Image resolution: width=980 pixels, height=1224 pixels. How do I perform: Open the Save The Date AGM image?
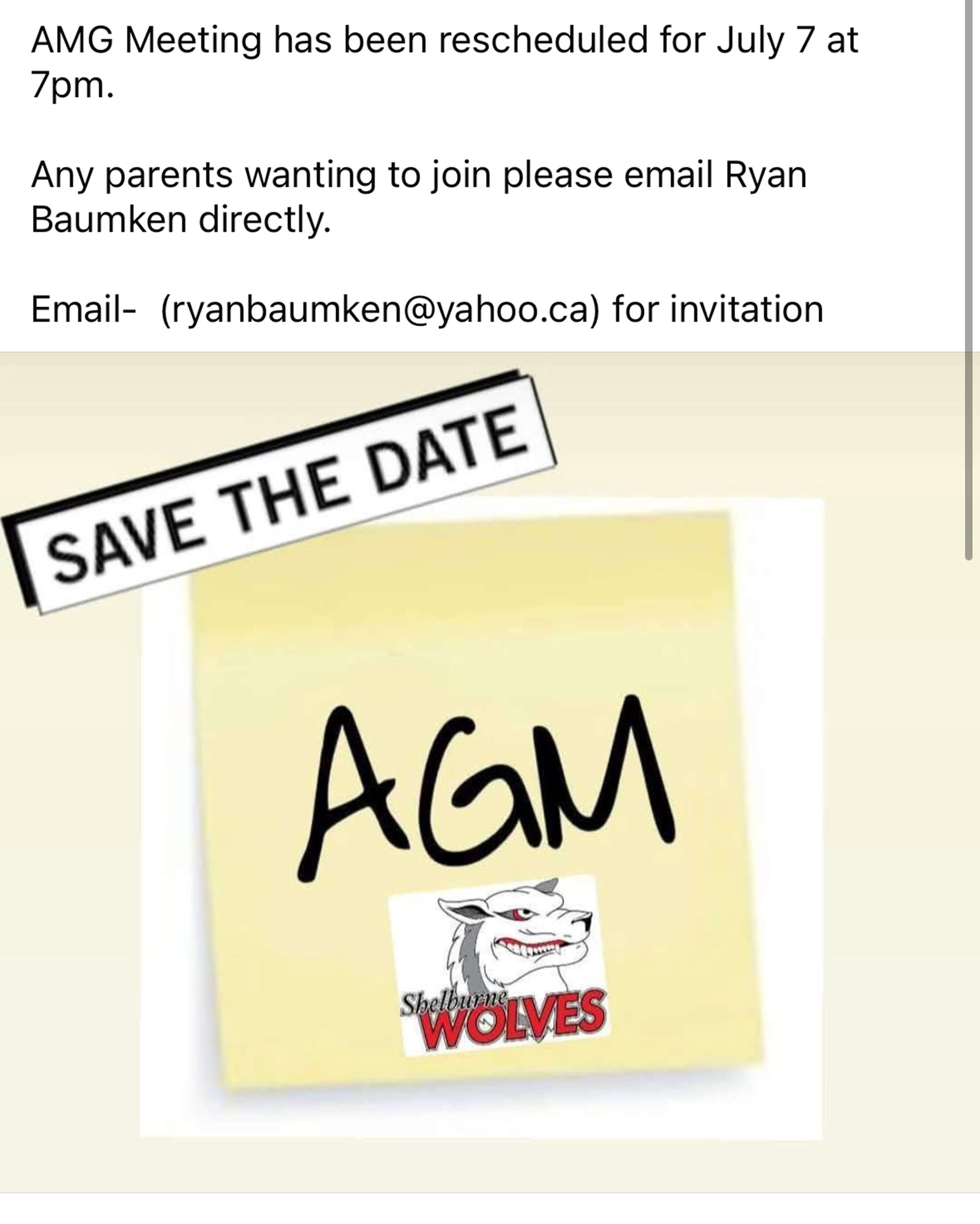pos(482,772)
